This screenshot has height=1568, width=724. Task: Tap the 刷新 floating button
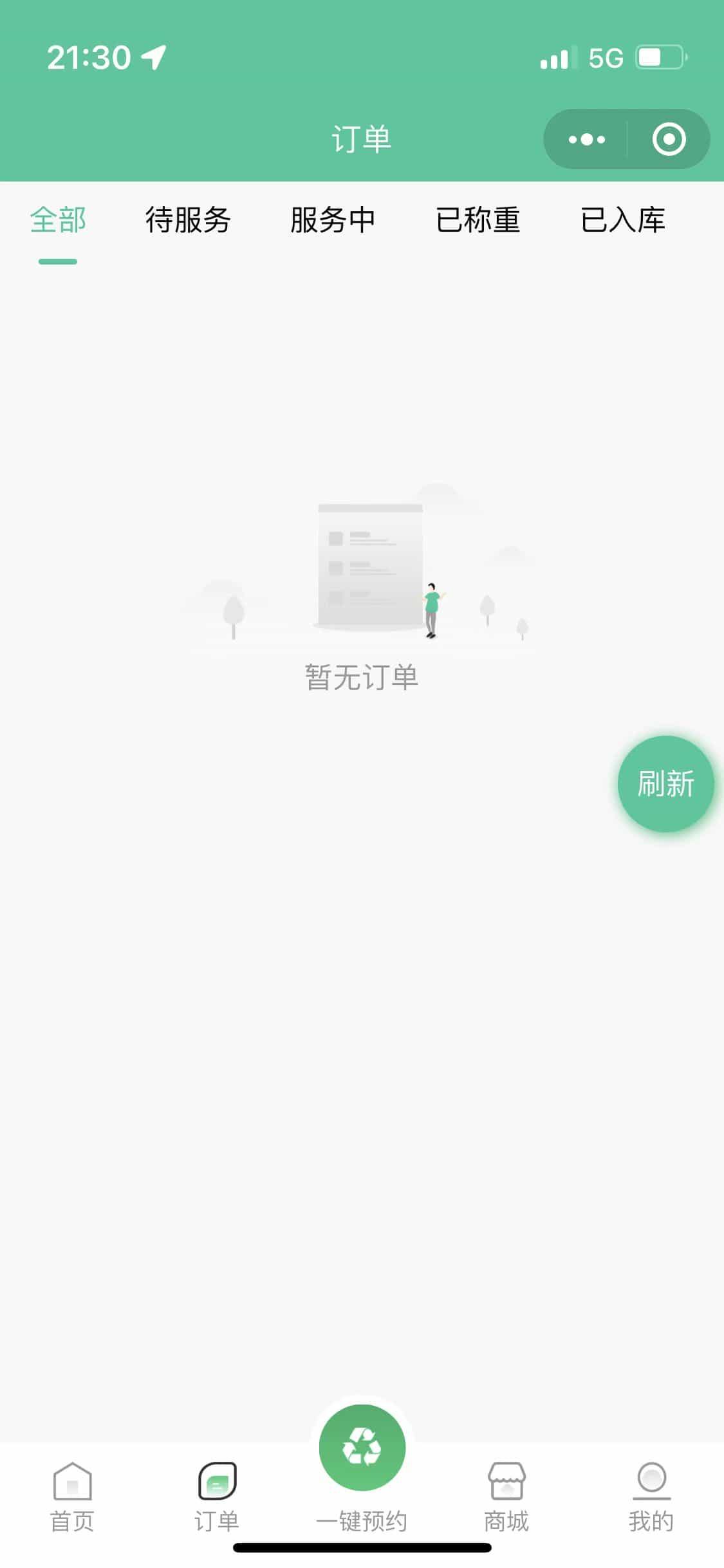click(x=665, y=784)
